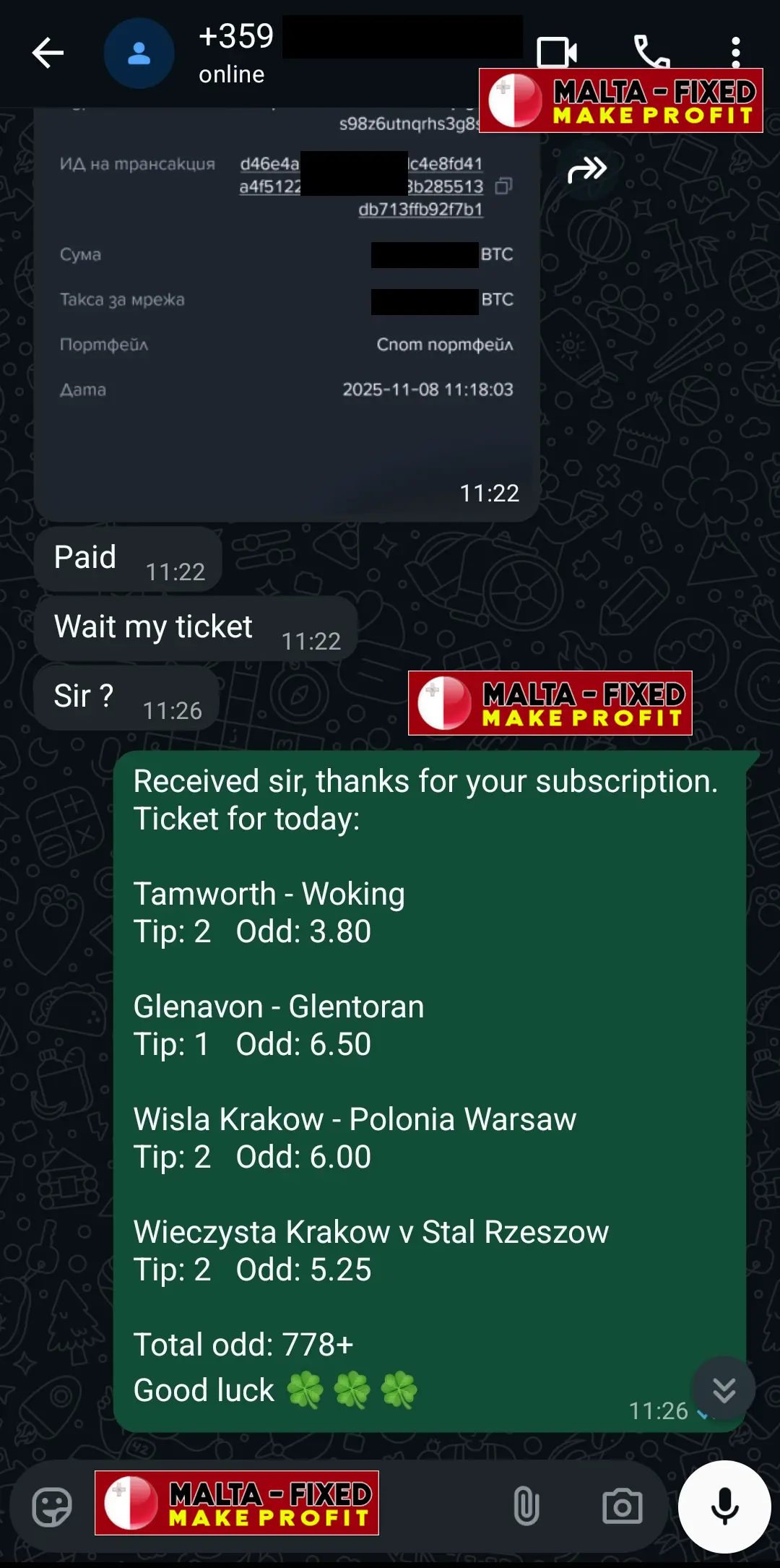This screenshot has height=1568, width=780.
Task: Open the camera from the message bar
Action: [x=622, y=1507]
